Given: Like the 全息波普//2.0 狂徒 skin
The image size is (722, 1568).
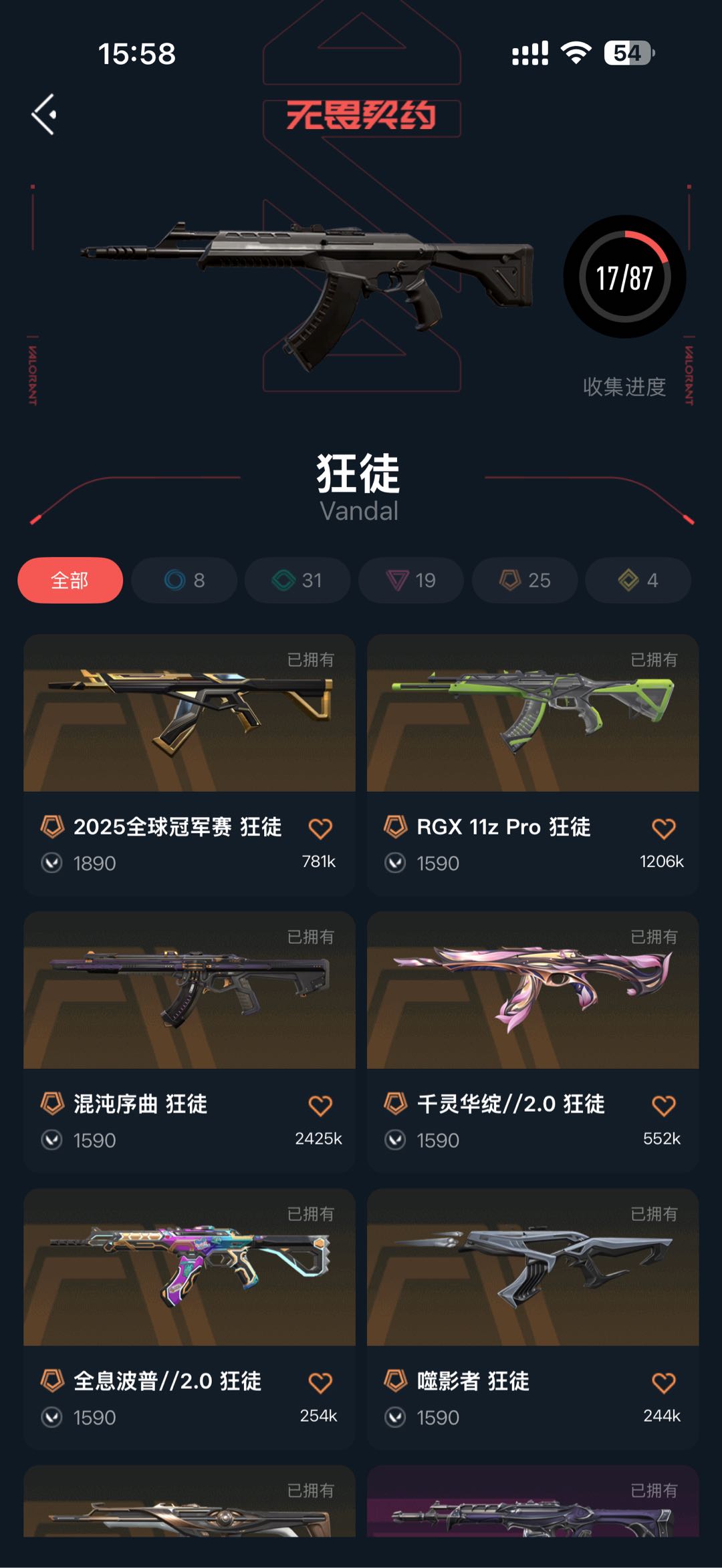Looking at the screenshot, I should (320, 1383).
